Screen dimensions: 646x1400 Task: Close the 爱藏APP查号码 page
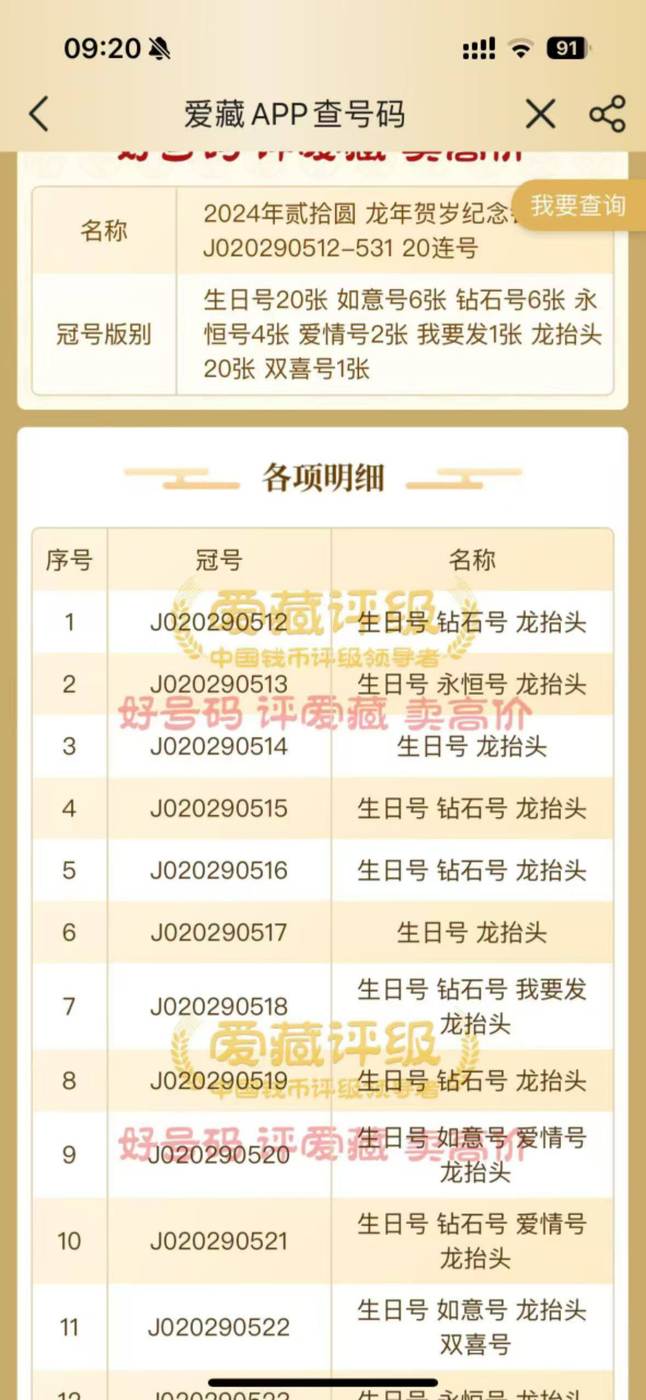click(x=540, y=114)
